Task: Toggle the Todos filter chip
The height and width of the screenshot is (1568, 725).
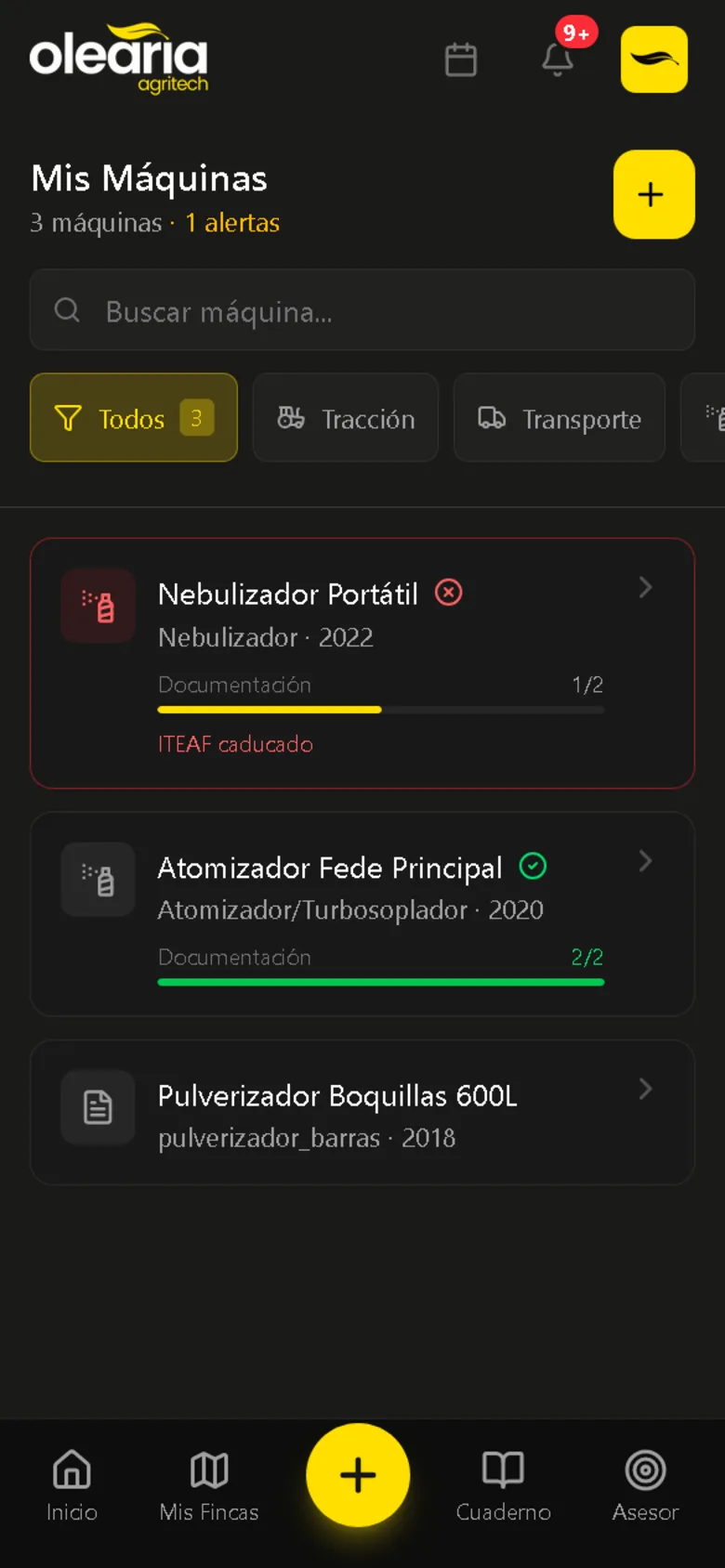Action: pos(133,418)
